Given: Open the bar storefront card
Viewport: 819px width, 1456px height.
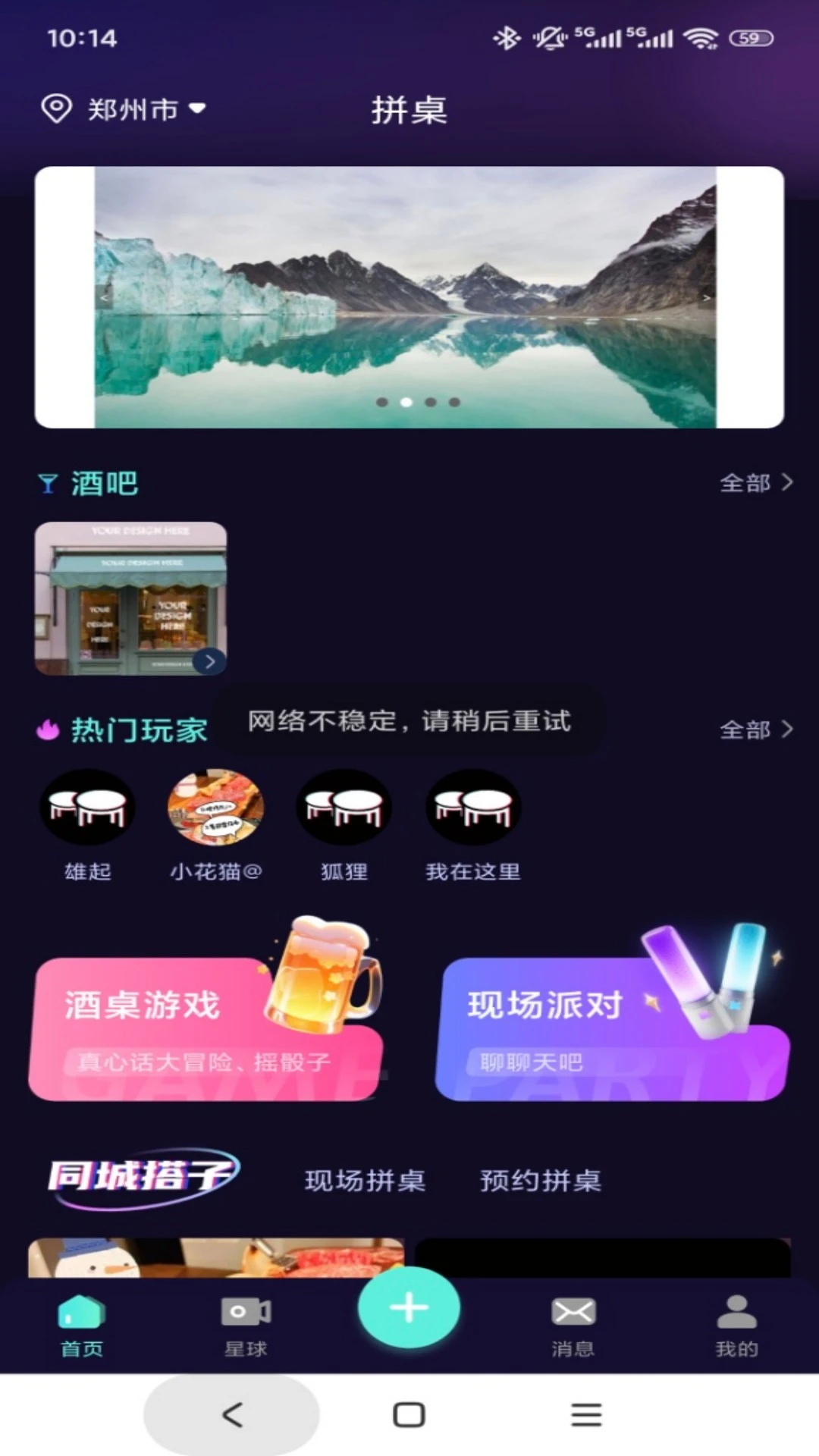Looking at the screenshot, I should pos(130,598).
